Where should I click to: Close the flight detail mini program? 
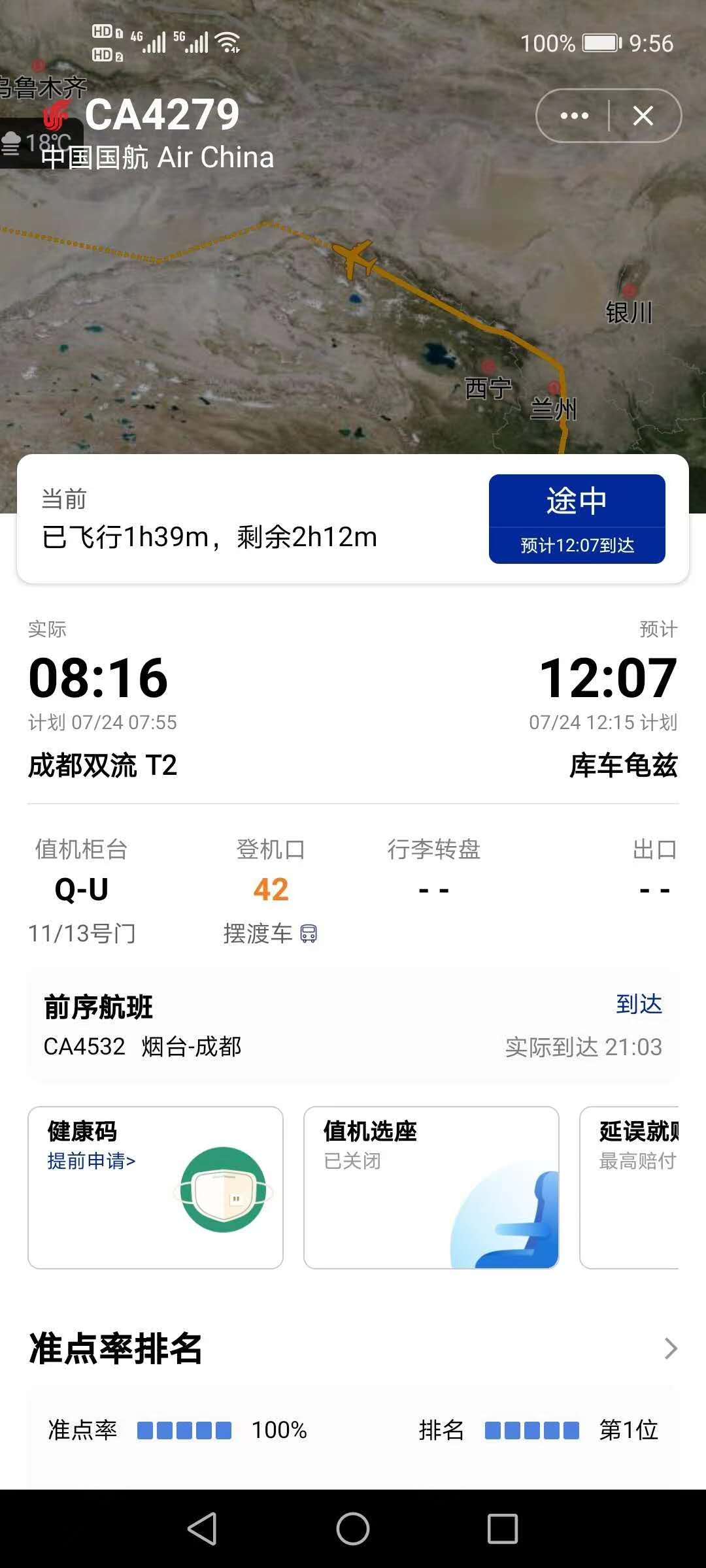[644, 116]
